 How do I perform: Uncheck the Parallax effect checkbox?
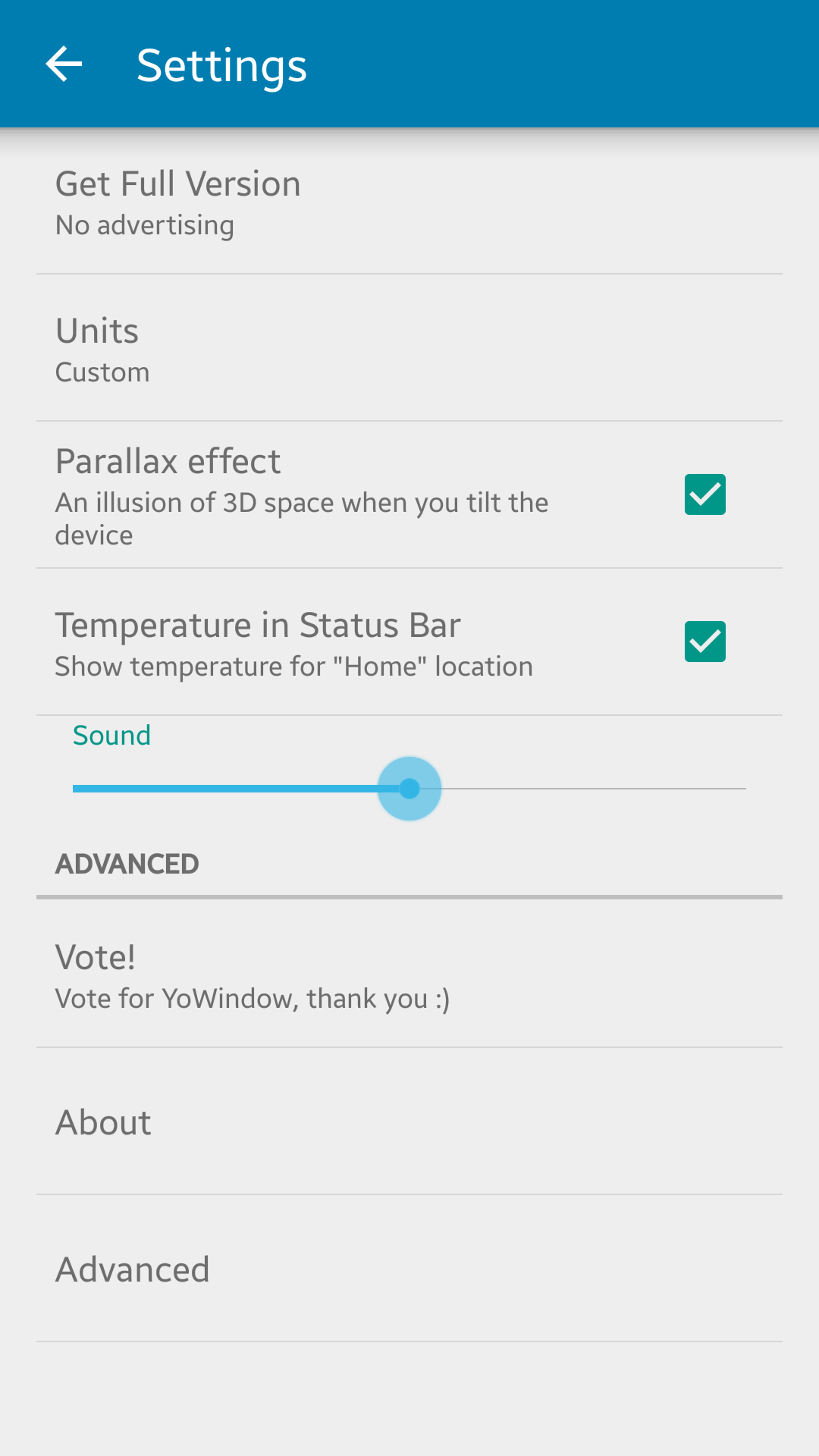(704, 494)
